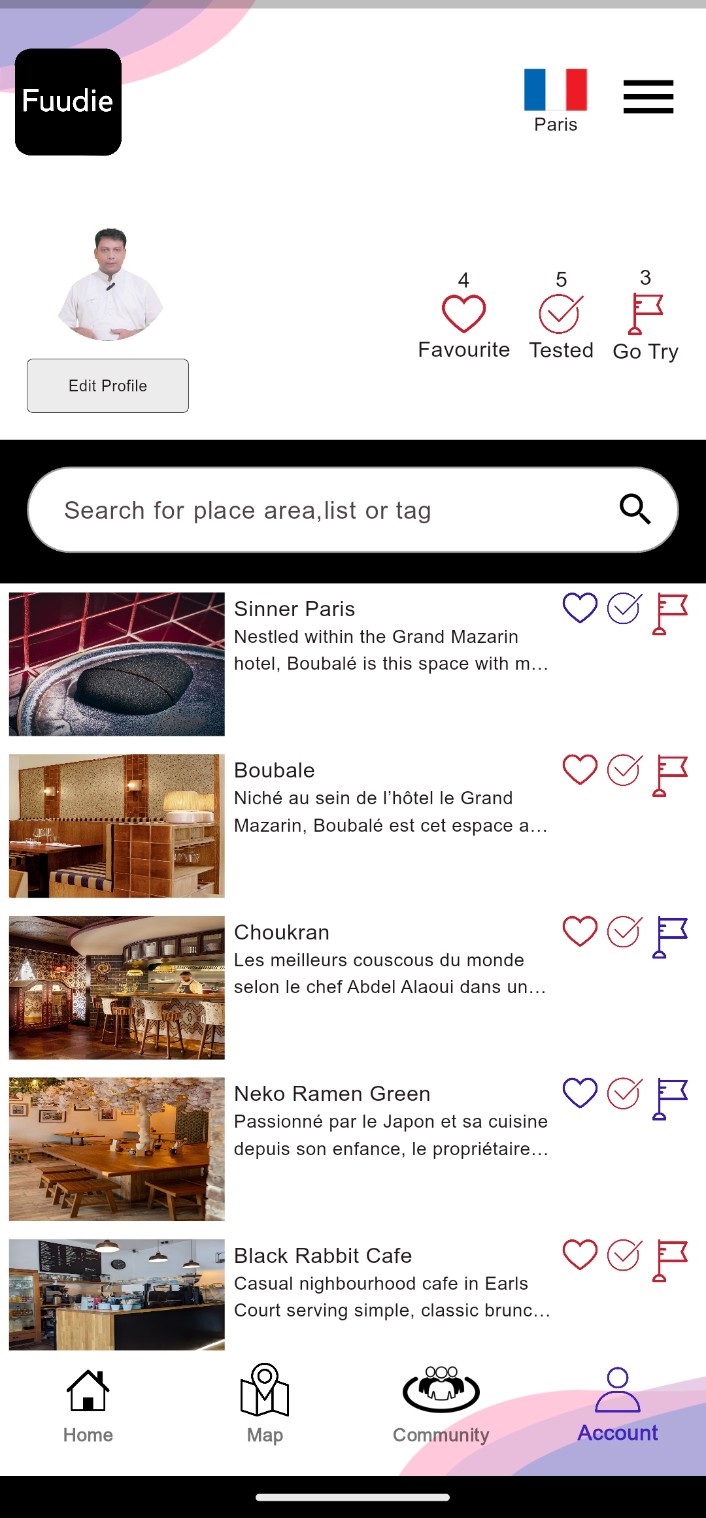Focus the place search field
Screen dimensions: 706x1518
click(320, 510)
